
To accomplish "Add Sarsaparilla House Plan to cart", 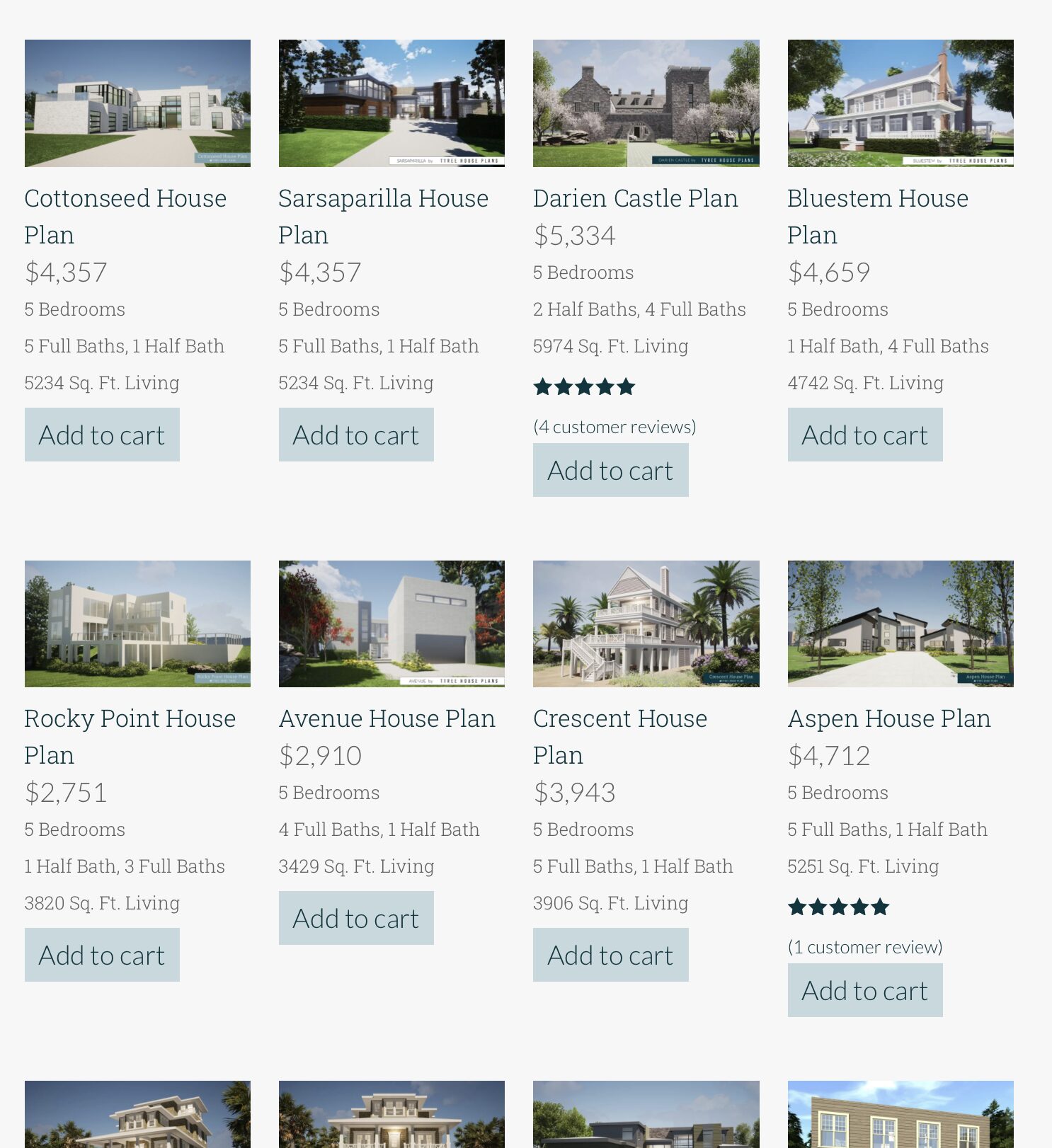I will point(356,435).
